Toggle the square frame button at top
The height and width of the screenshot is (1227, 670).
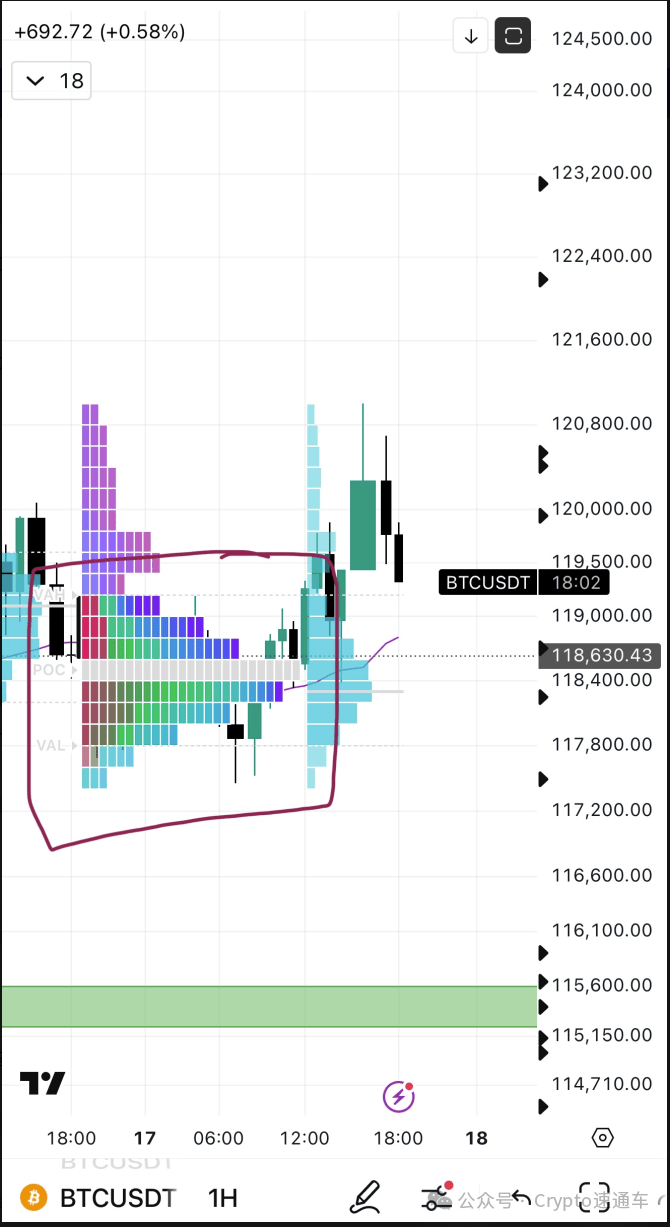pyautogui.click(x=513, y=37)
